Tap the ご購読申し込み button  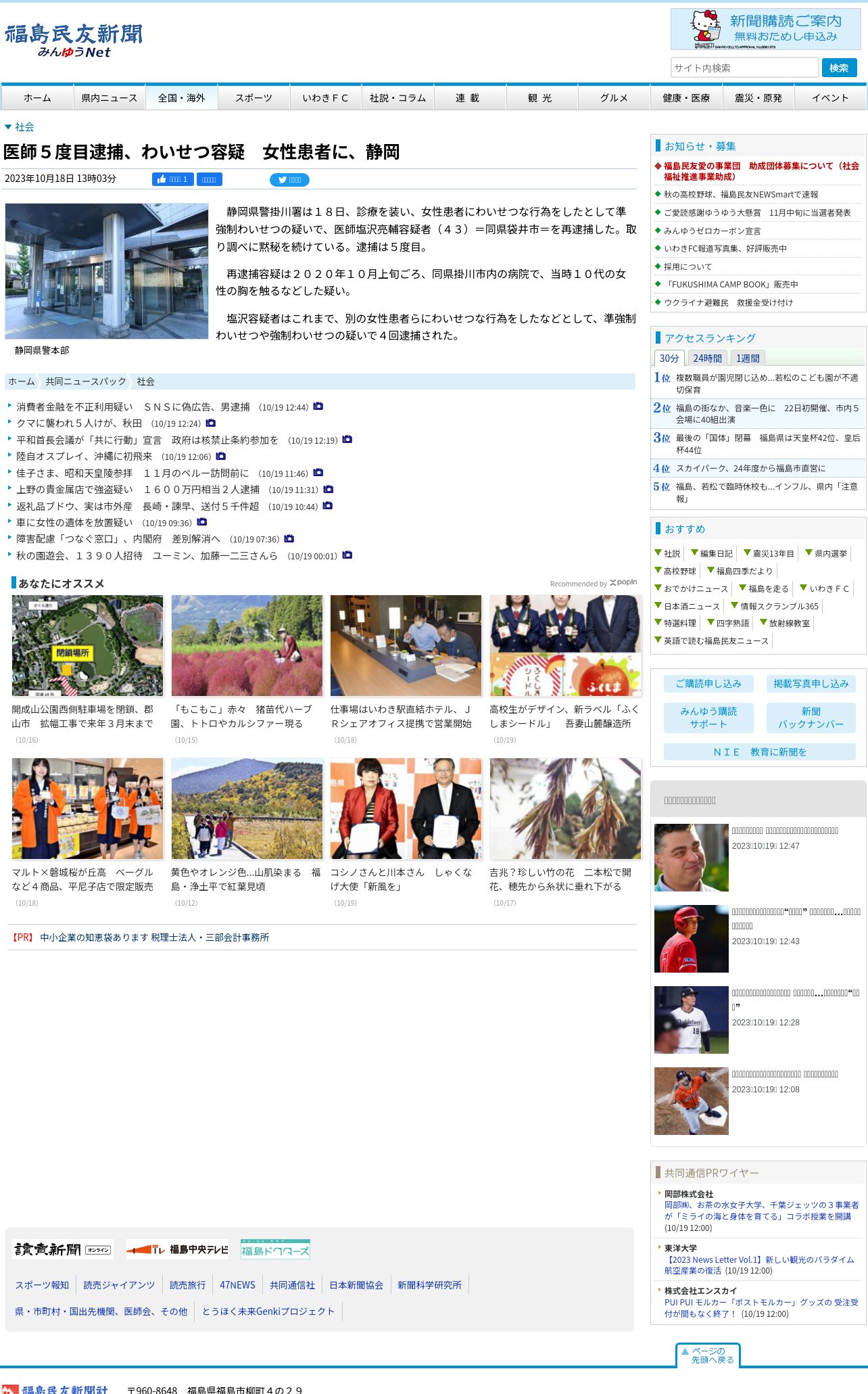[x=708, y=684]
